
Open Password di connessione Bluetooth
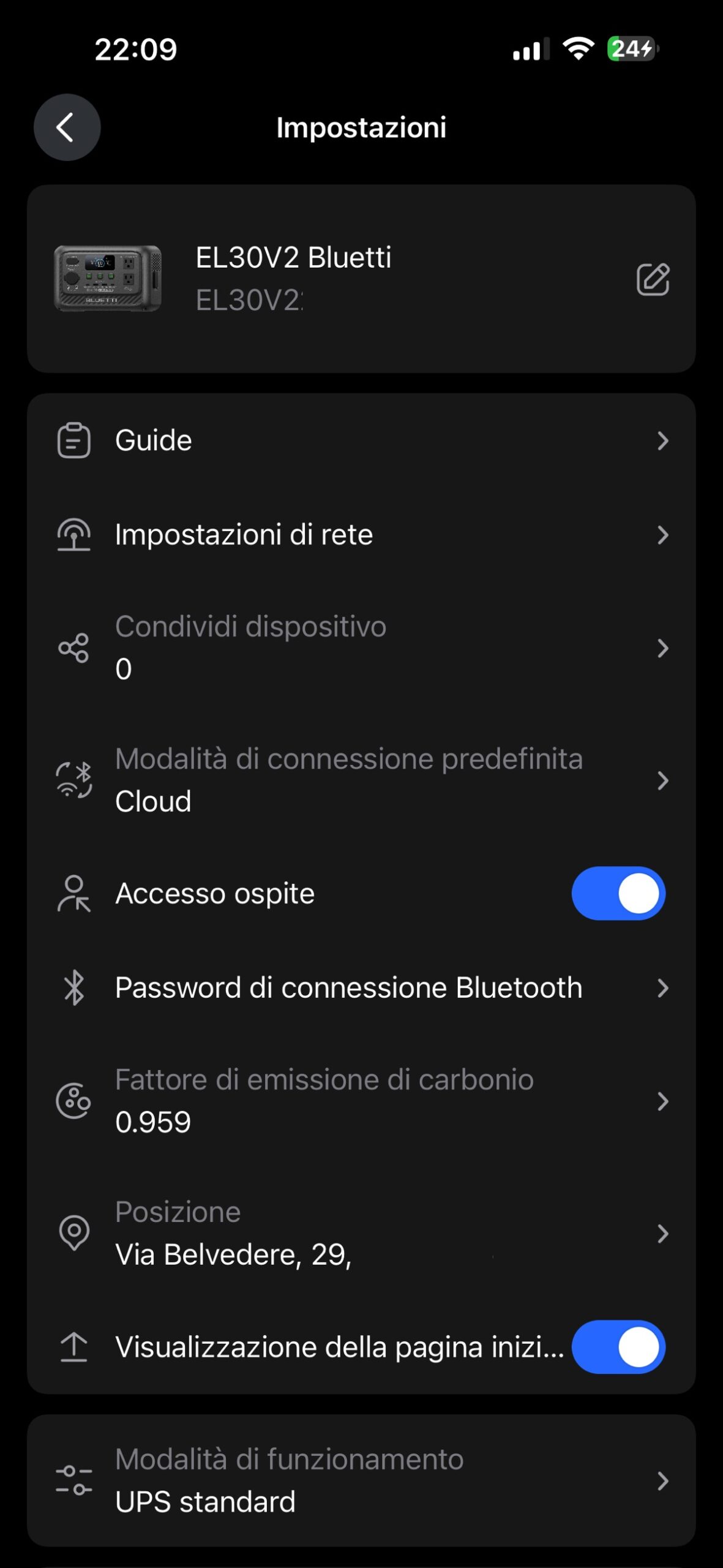(361, 988)
